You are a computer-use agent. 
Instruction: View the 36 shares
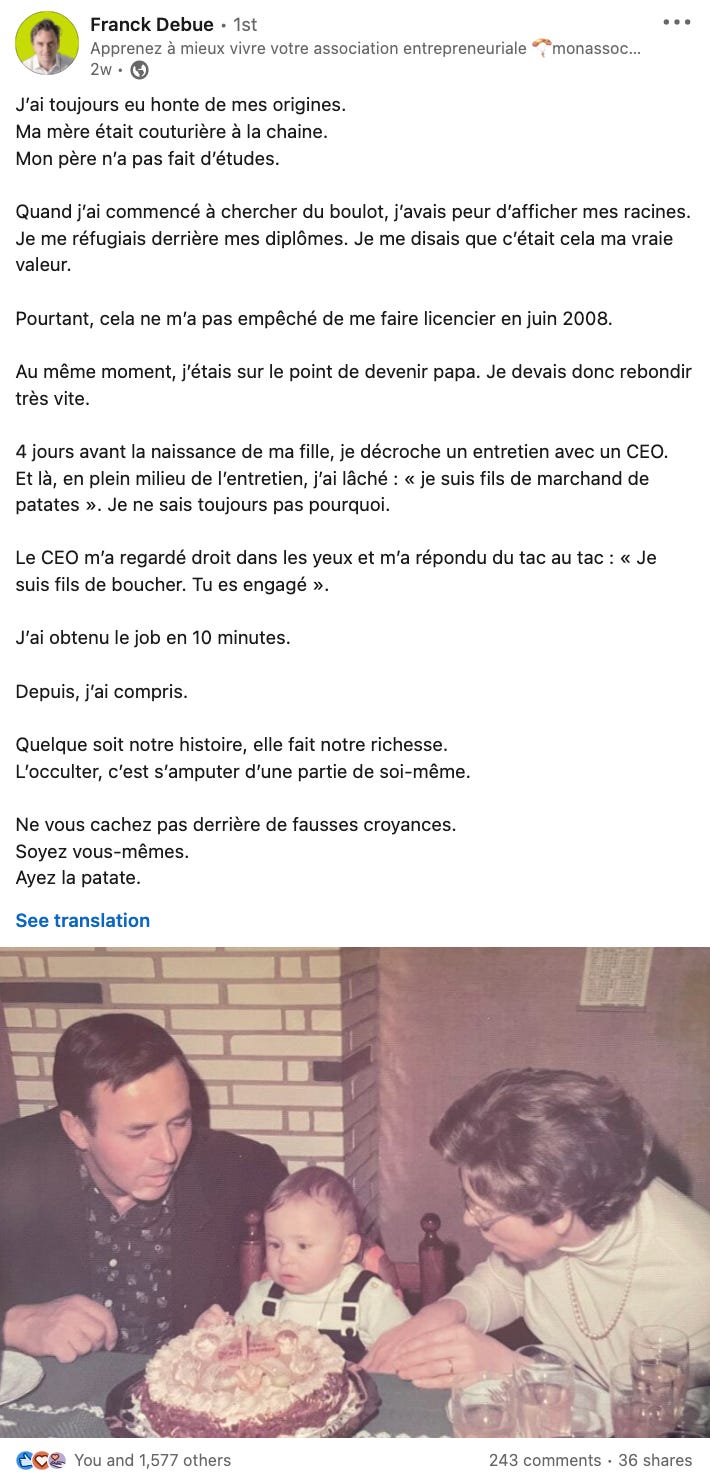[655, 1460]
